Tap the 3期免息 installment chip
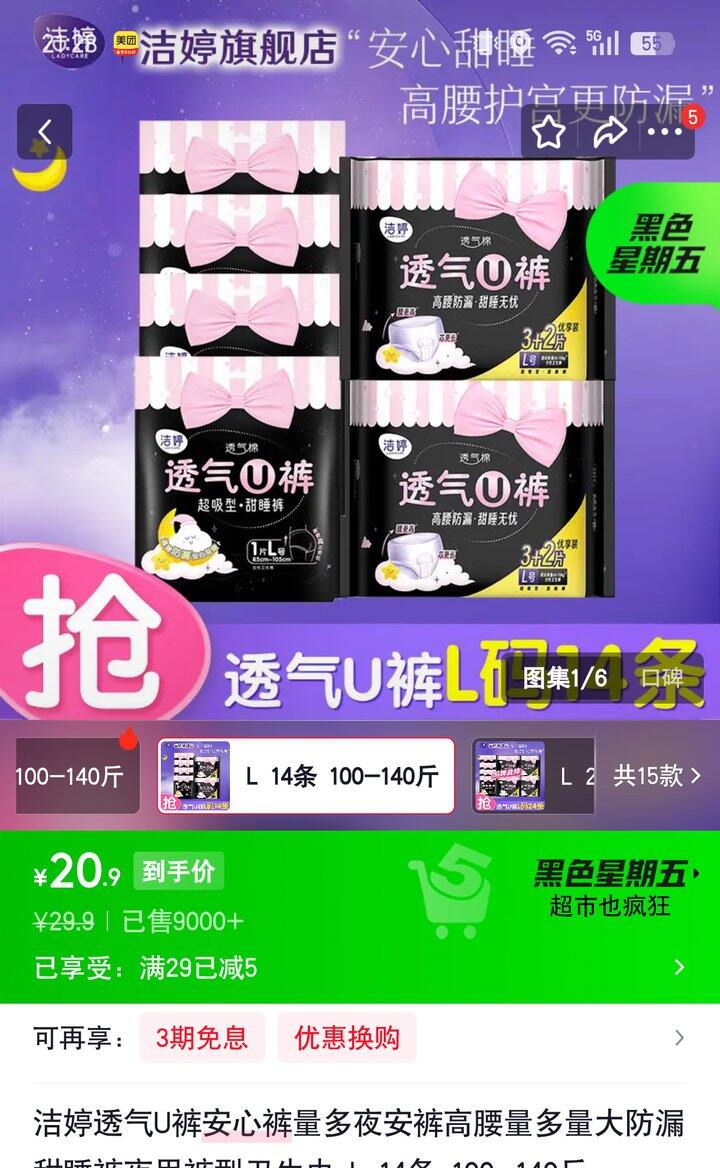Viewport: 720px width, 1168px height. [202, 1038]
